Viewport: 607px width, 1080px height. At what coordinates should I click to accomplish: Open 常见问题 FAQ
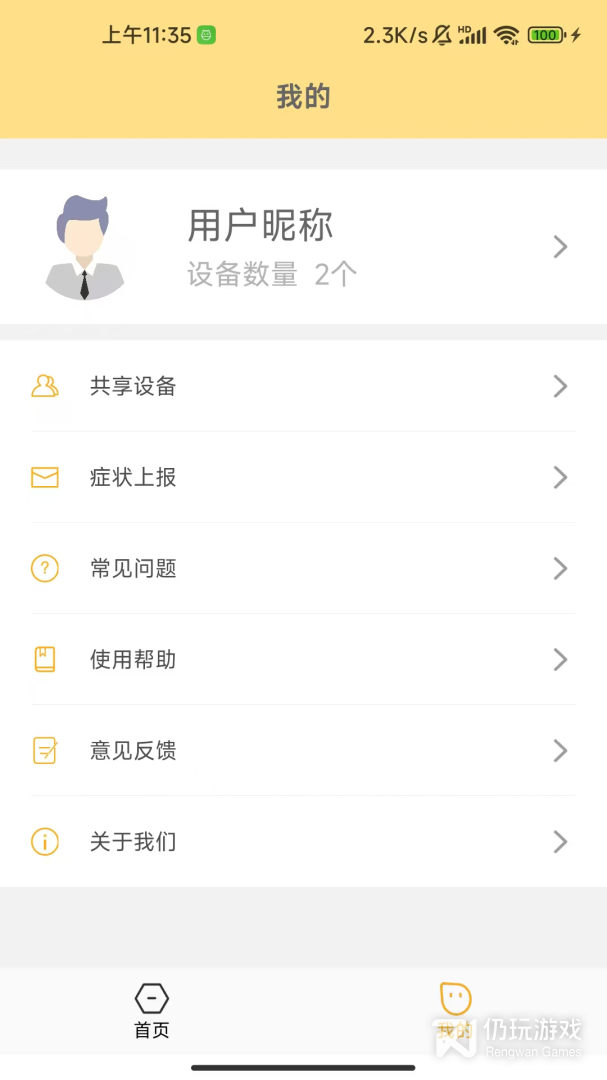point(303,569)
